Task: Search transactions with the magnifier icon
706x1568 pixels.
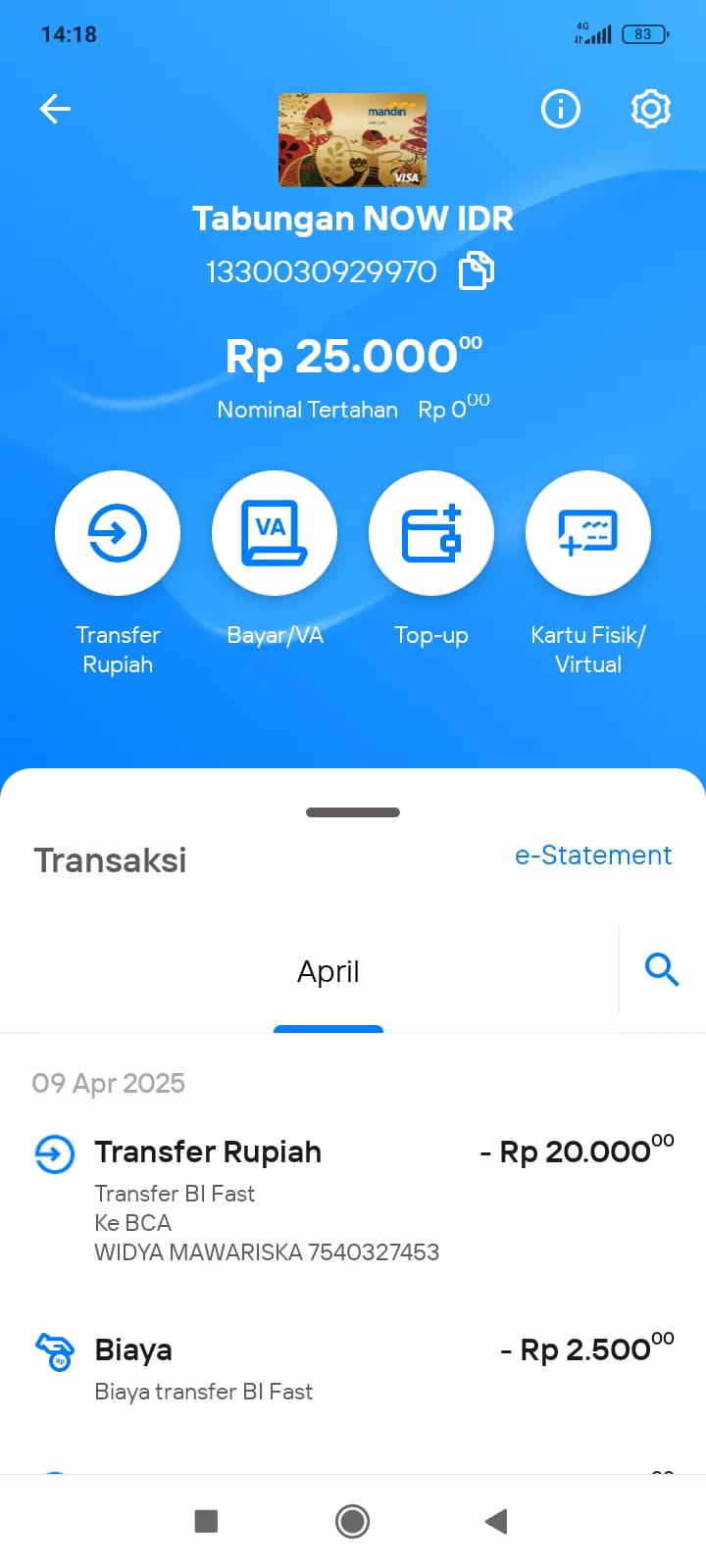Action: tap(662, 969)
